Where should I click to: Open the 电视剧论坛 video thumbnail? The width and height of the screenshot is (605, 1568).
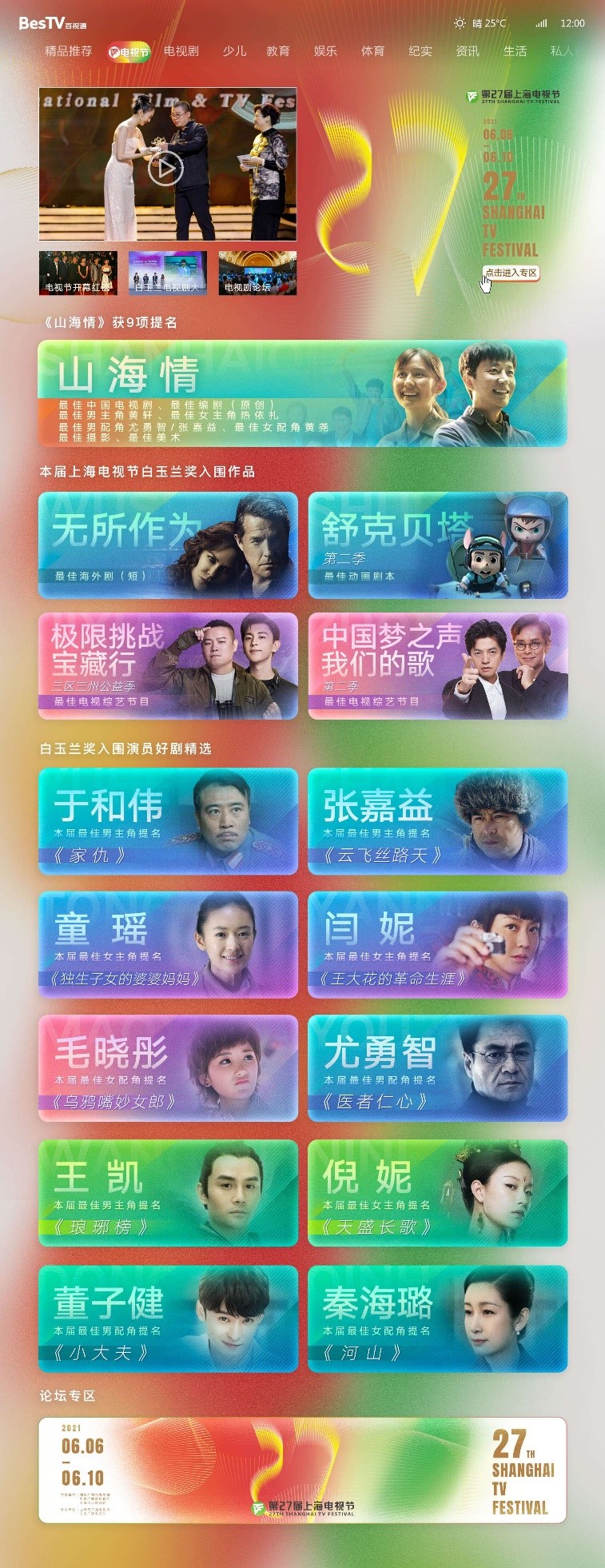[257, 273]
